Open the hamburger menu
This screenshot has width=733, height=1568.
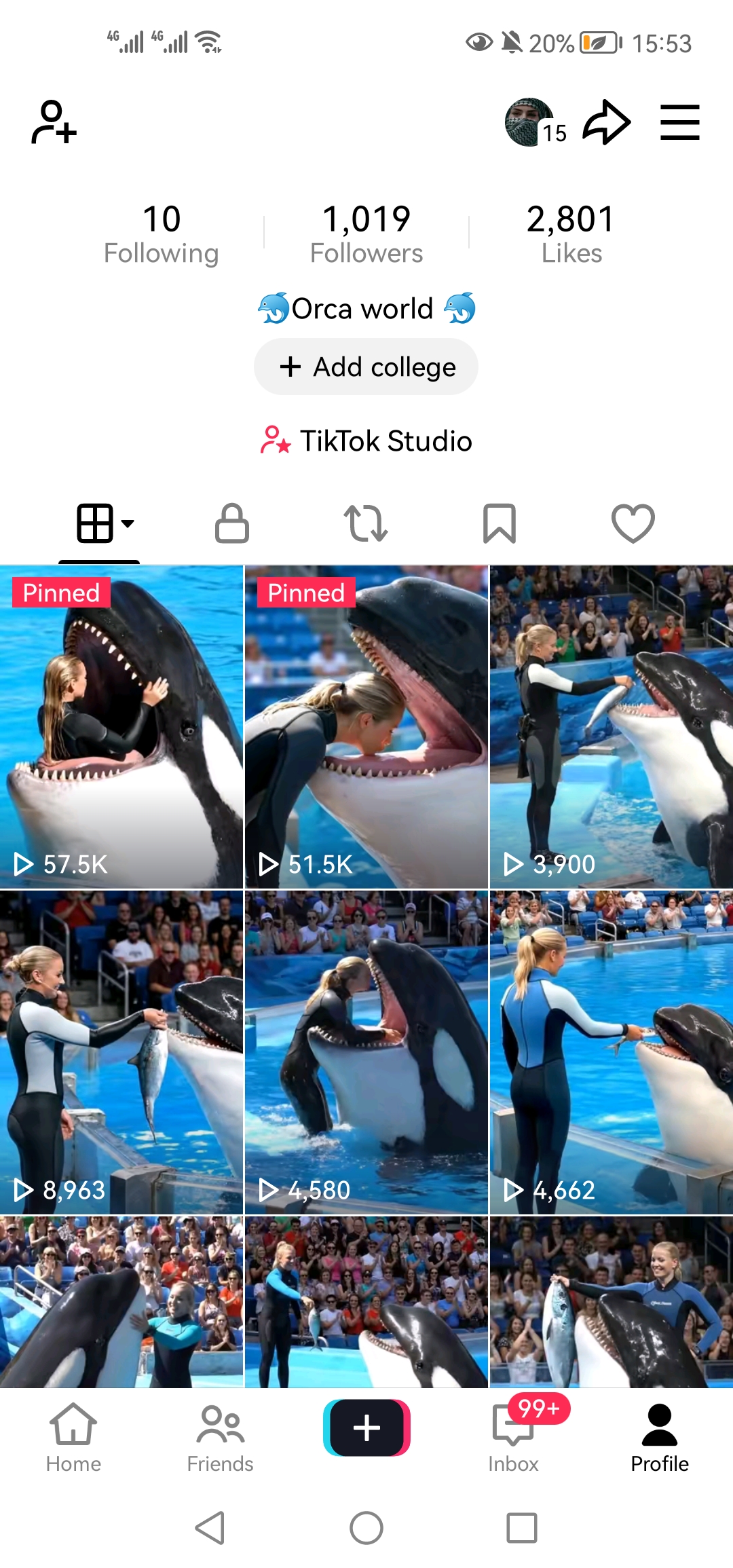click(x=679, y=122)
